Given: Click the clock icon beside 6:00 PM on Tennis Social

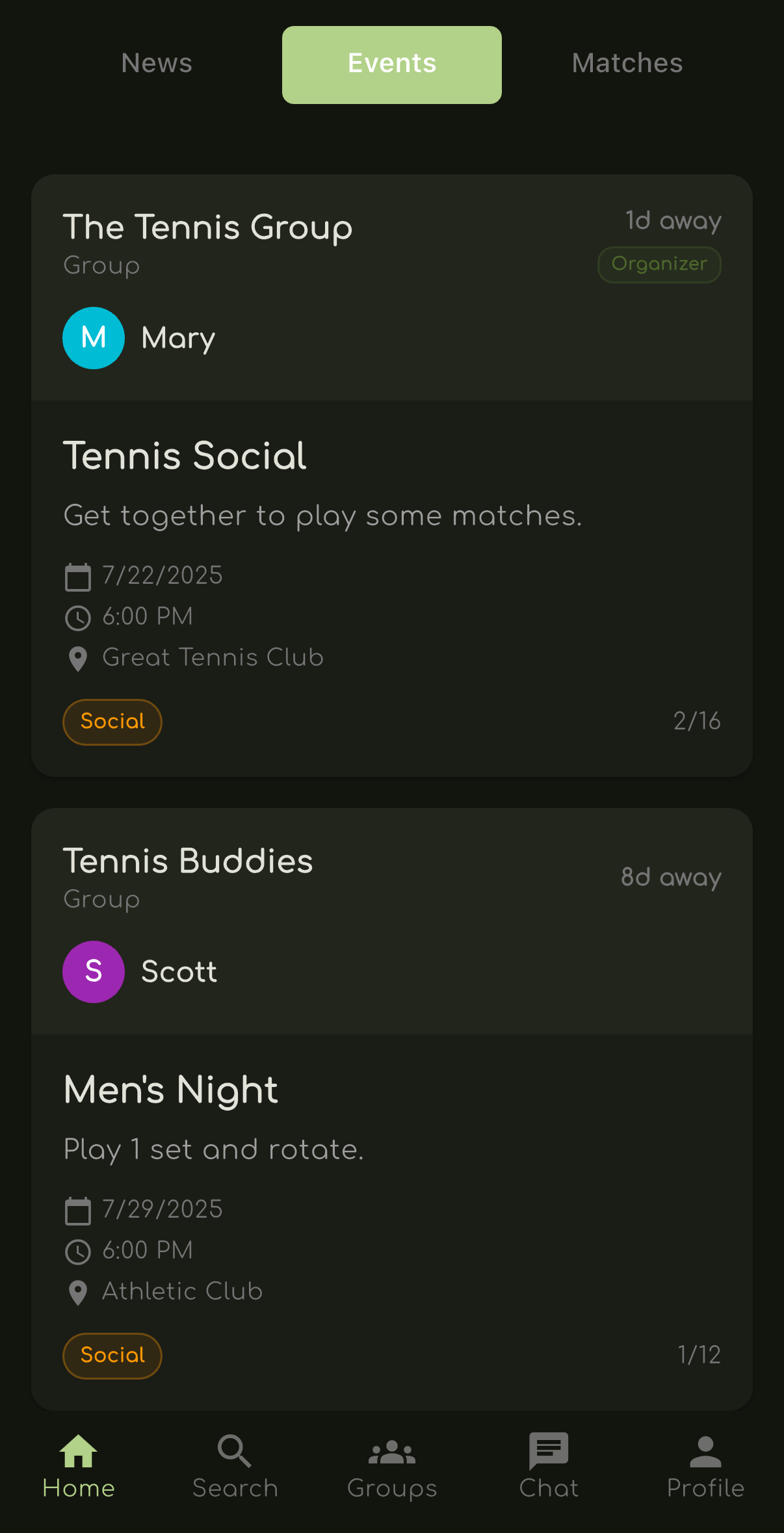Looking at the screenshot, I should [x=77, y=618].
